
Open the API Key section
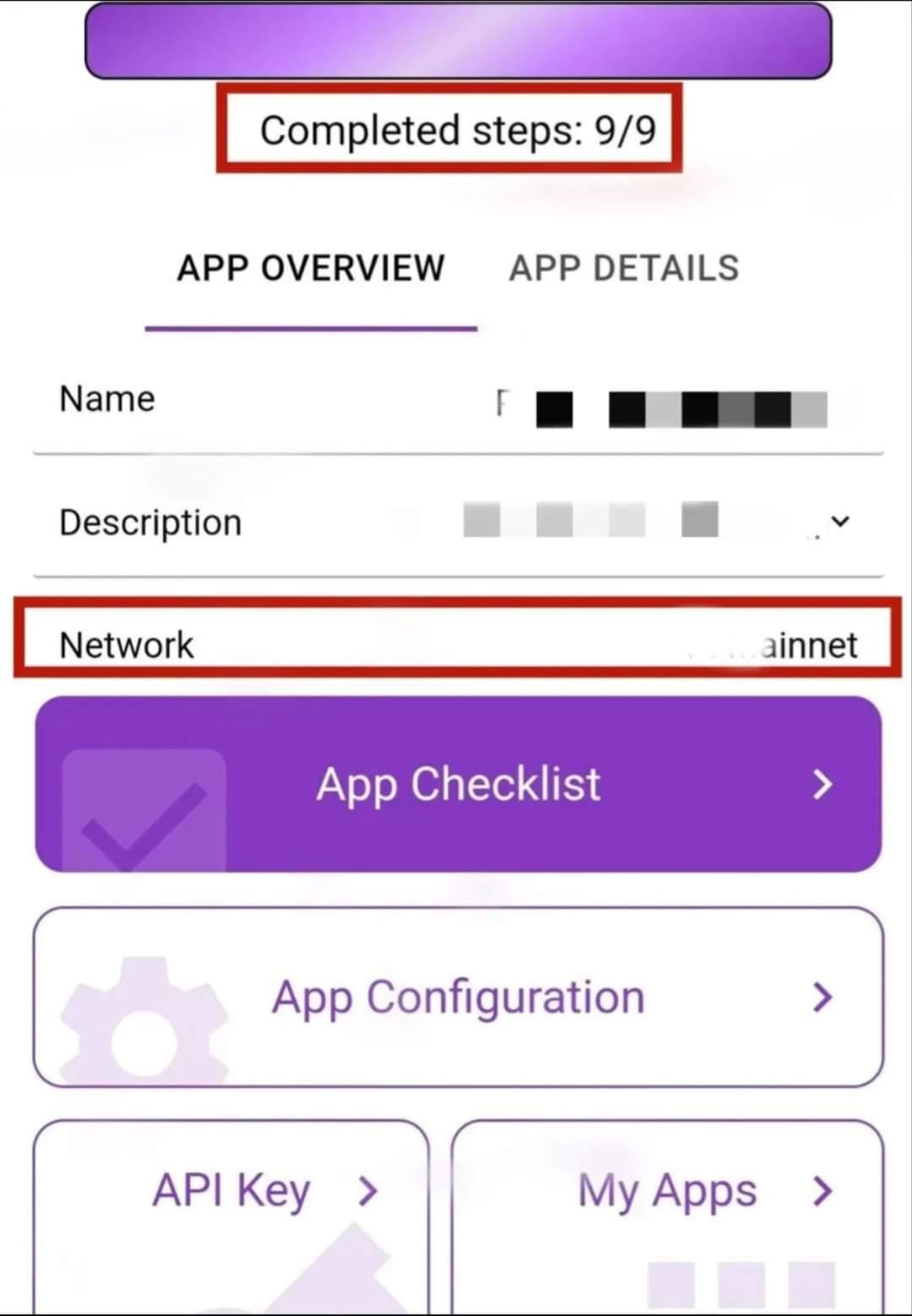pyautogui.click(x=231, y=1191)
